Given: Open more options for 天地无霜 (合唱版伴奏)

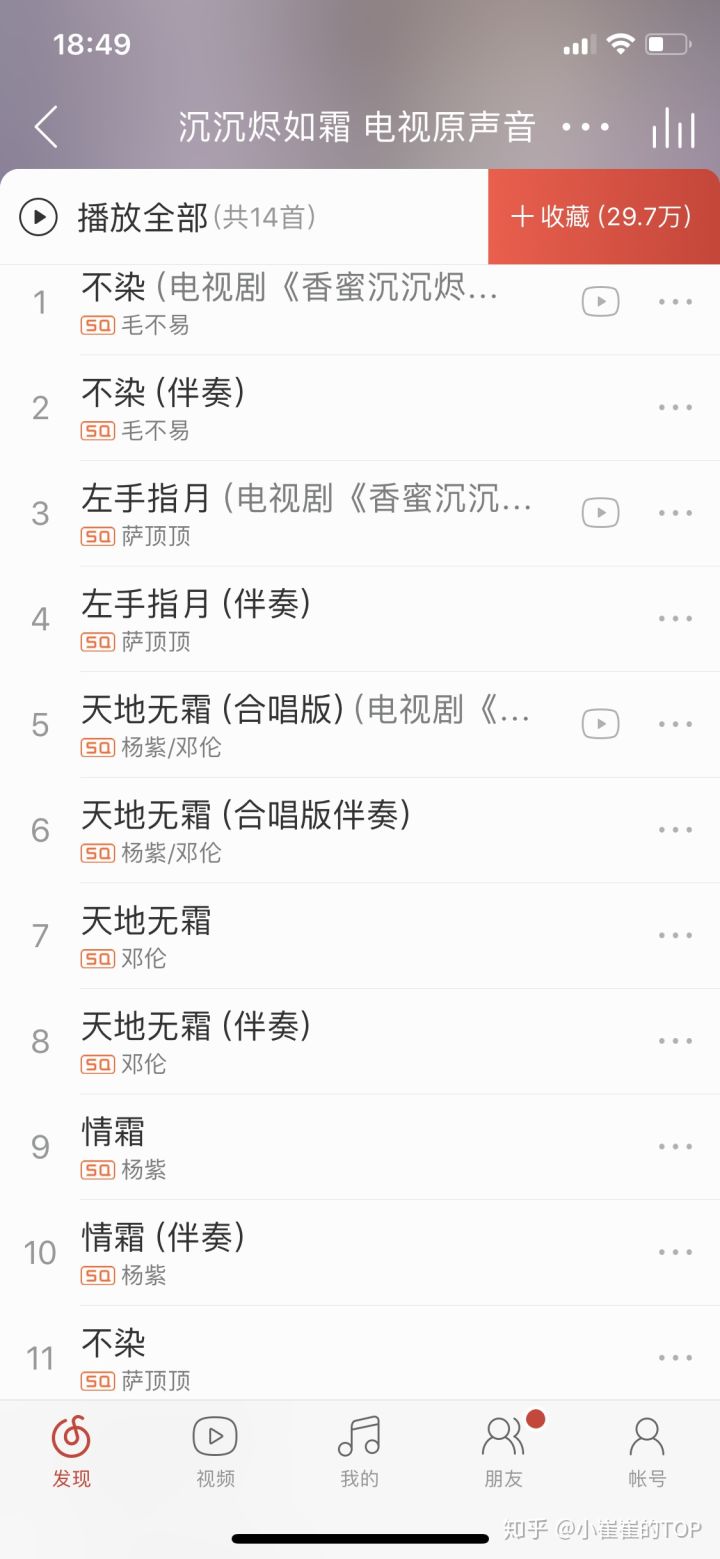Looking at the screenshot, I should (675, 830).
